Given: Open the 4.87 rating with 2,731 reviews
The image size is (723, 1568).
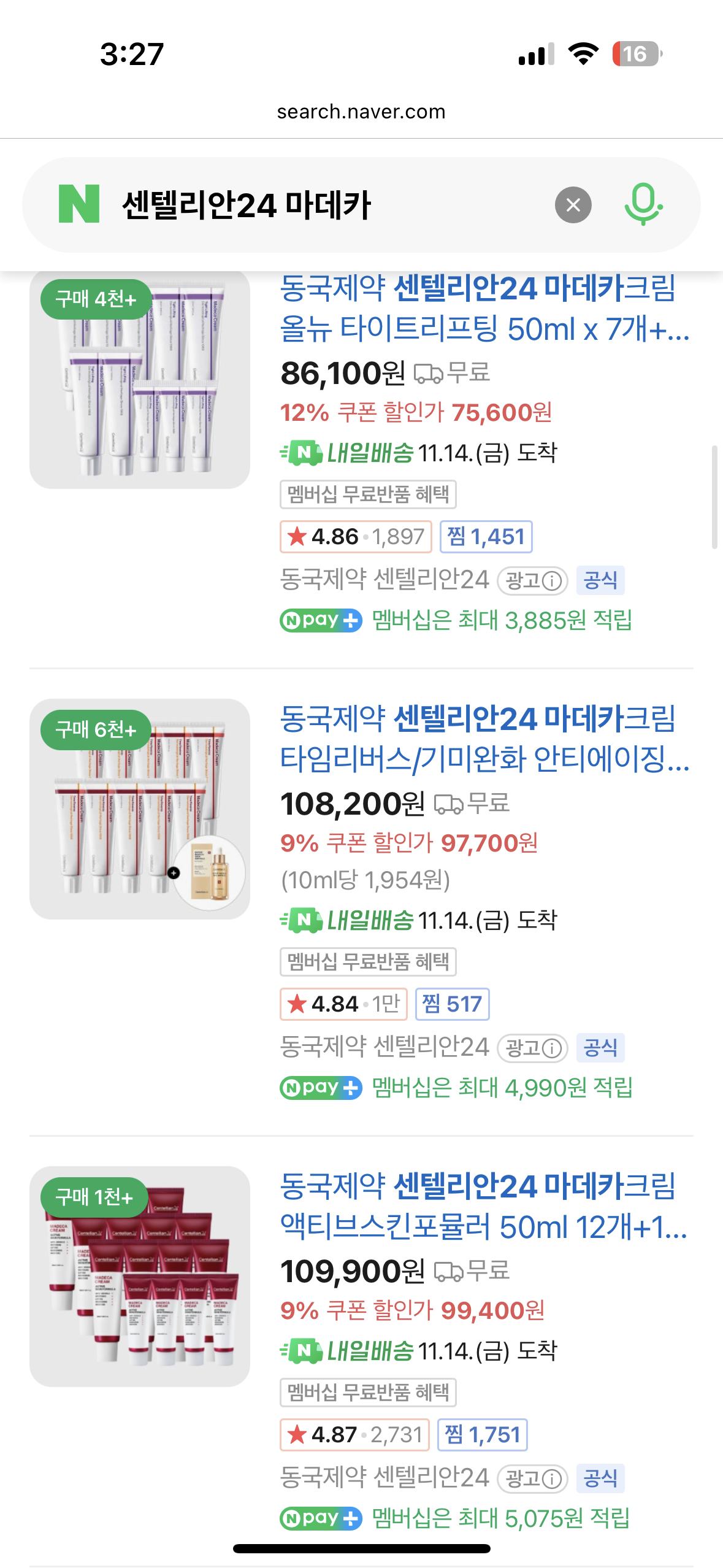Looking at the screenshot, I should pyautogui.click(x=354, y=1435).
